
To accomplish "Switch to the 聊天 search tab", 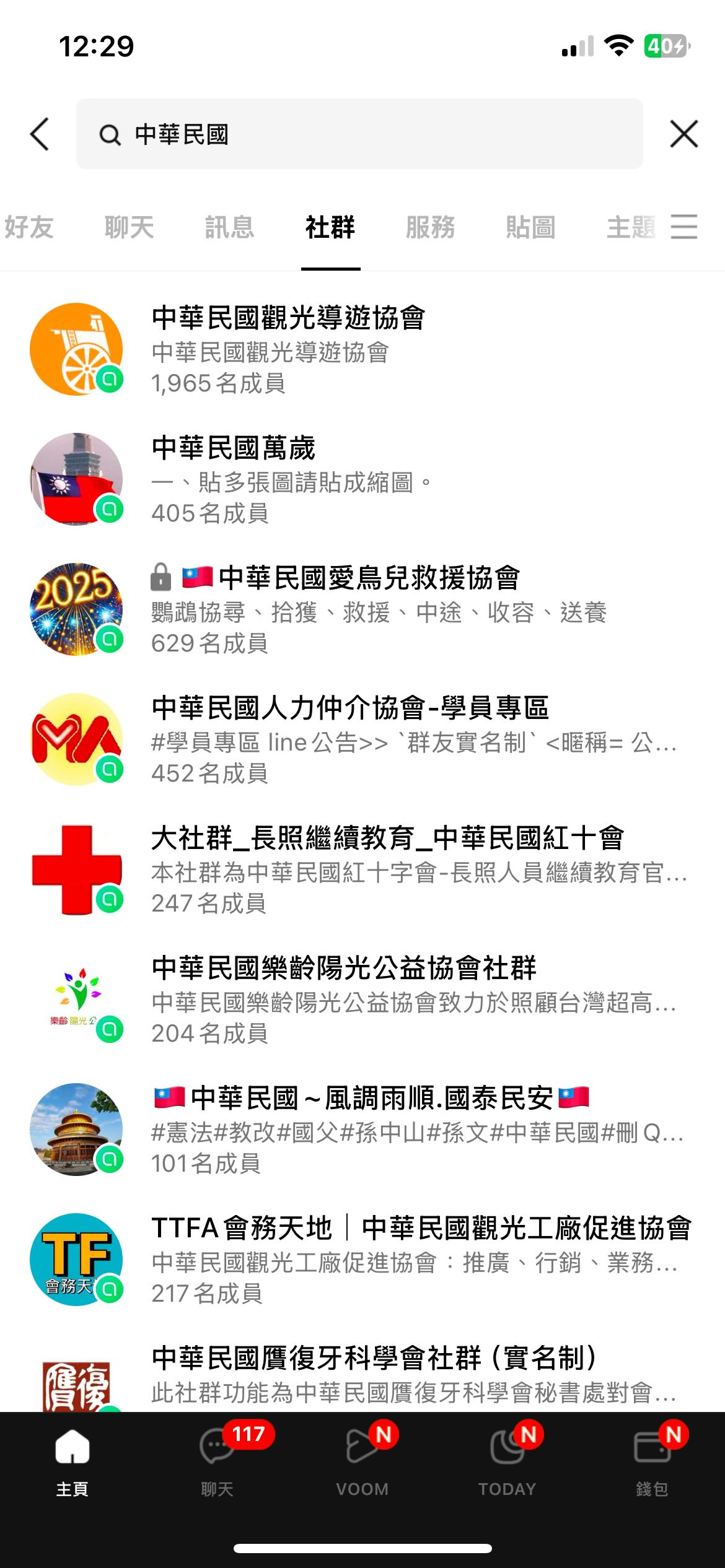I will 129,227.
